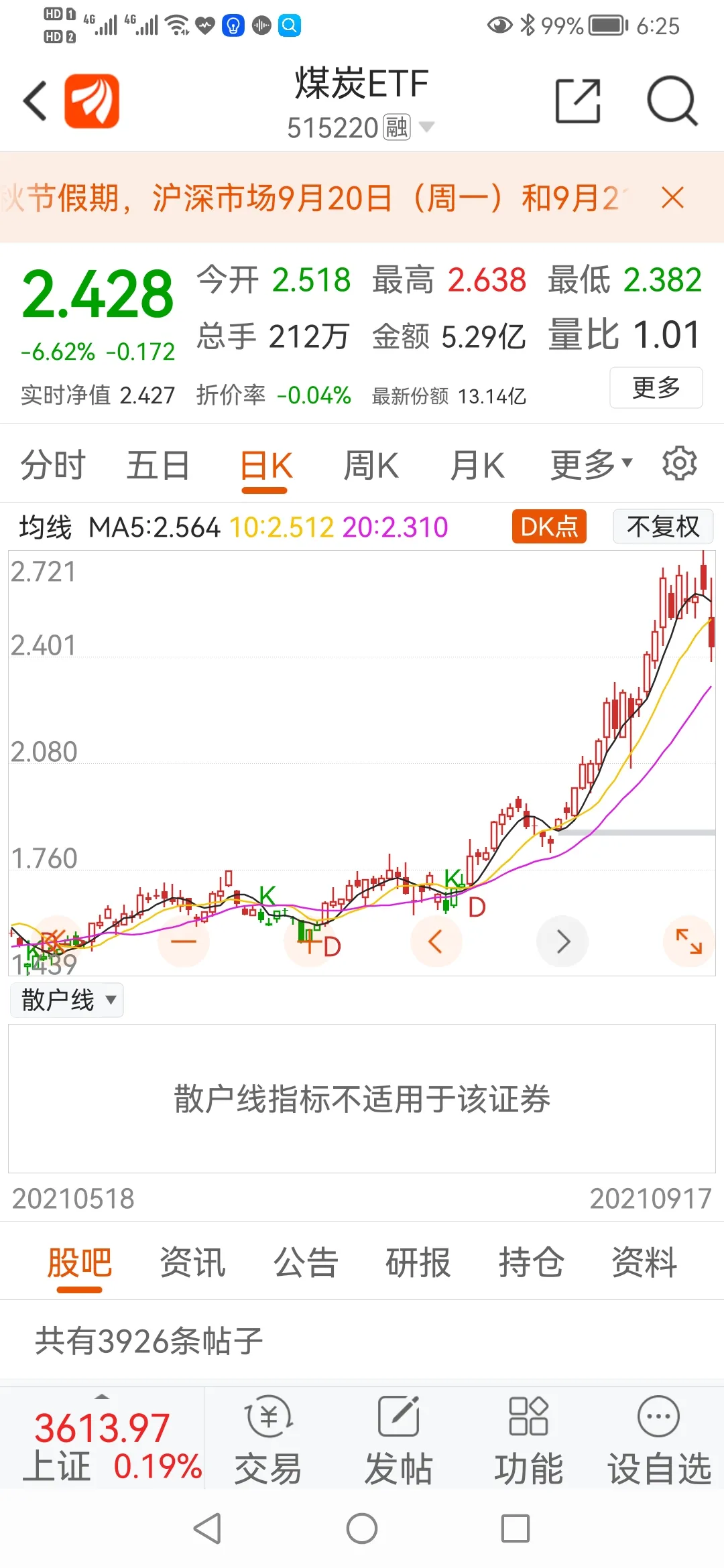Open the 散户线 indicator dropdown
This screenshot has width=724, height=1568.
pos(67,1000)
